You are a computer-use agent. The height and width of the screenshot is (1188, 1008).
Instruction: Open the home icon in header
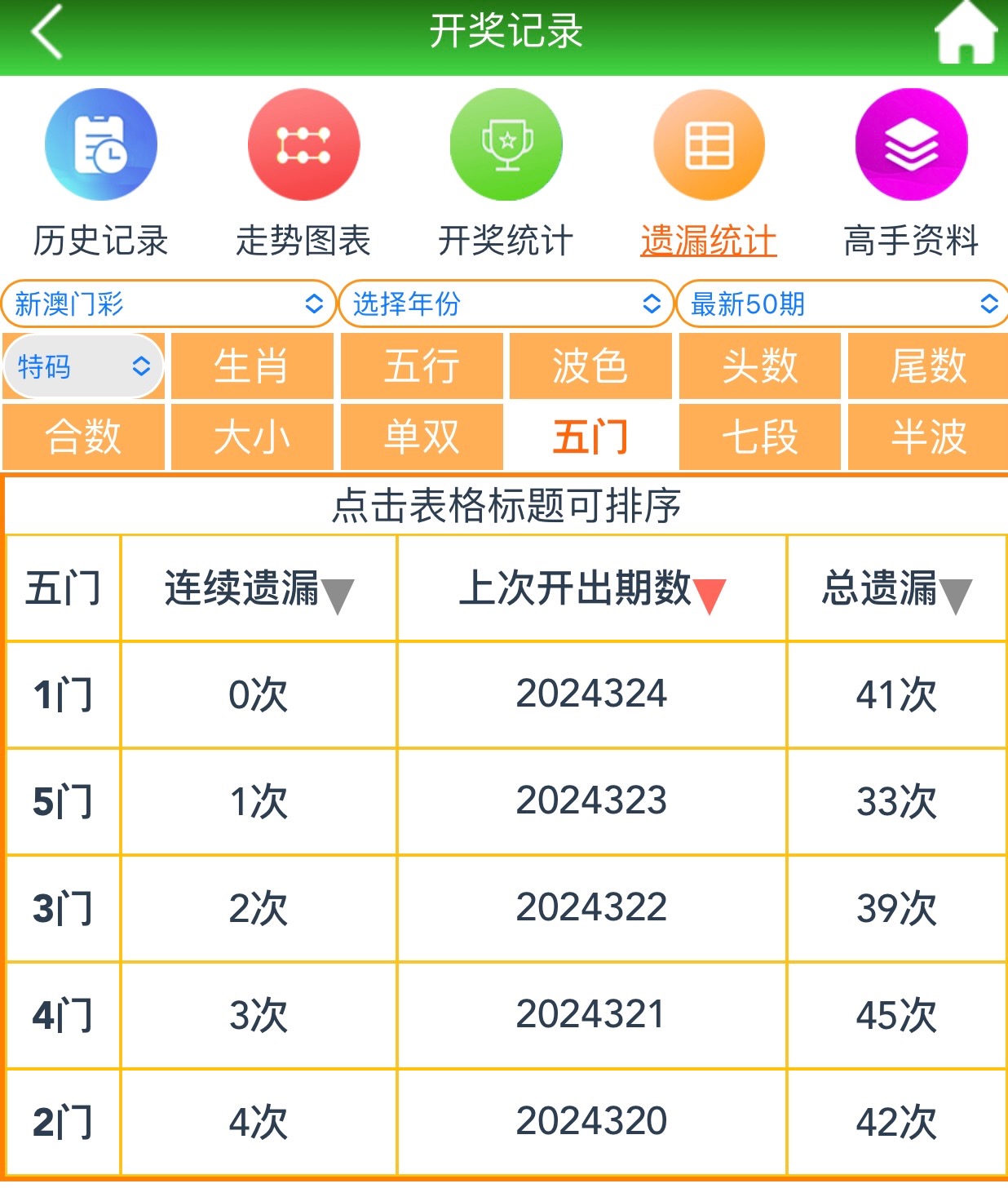[966, 34]
